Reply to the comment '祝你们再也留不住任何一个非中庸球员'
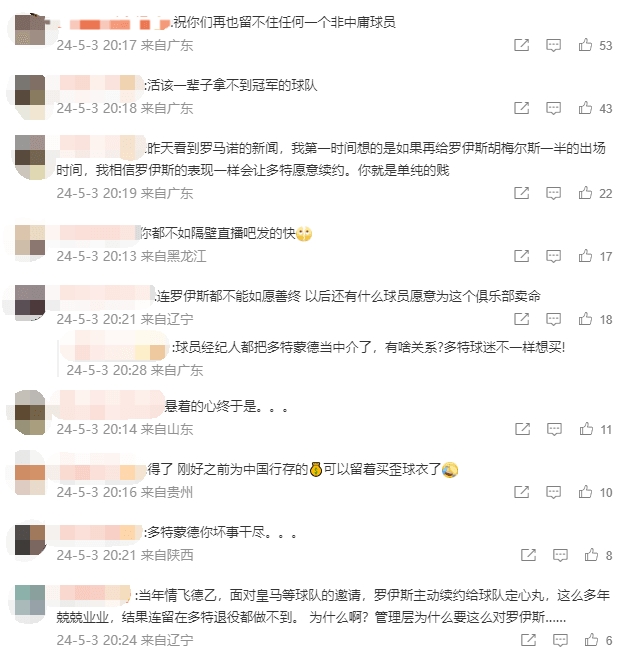 pyautogui.click(x=557, y=45)
